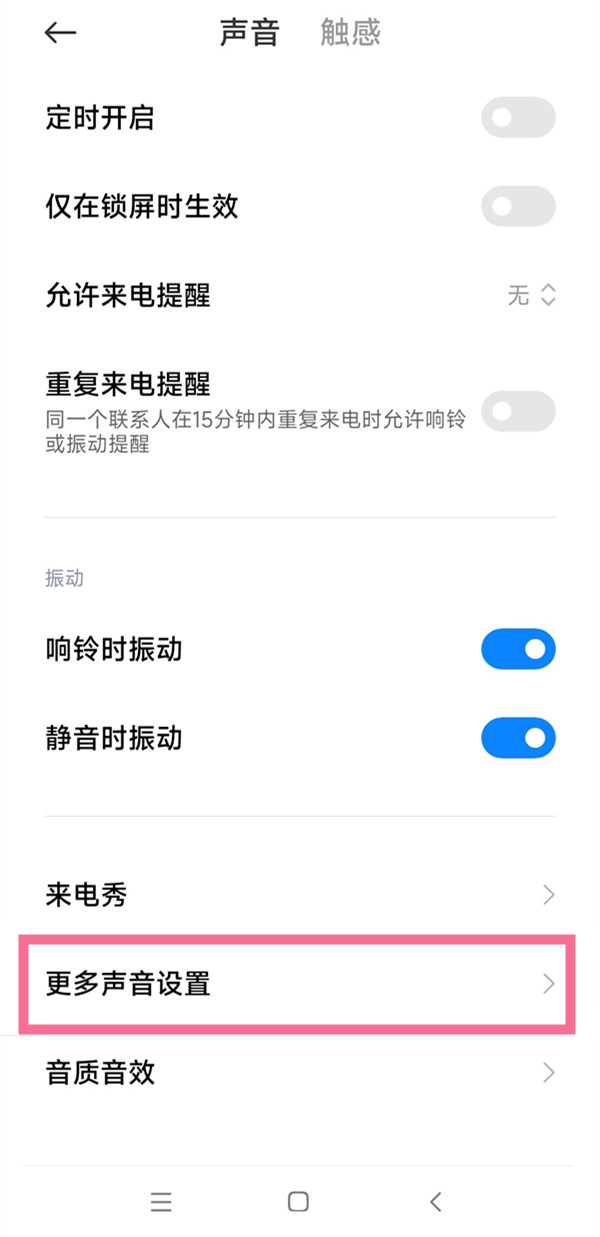The height and width of the screenshot is (1237, 600).
Task: Toggle 重复来电提醒 on
Action: coord(518,411)
